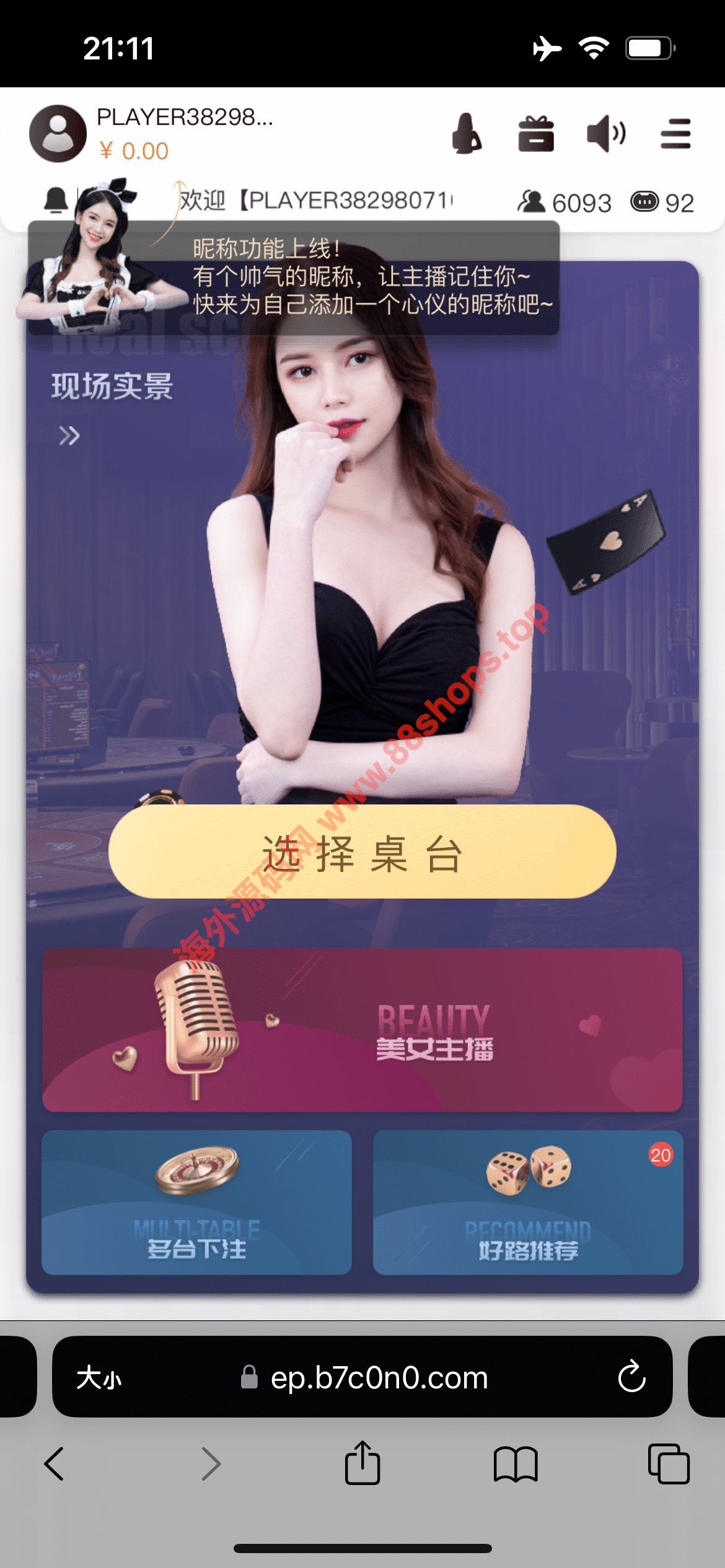This screenshot has width=725, height=1568.
Task: Open 现场实景 double-arrow link
Action: click(x=69, y=436)
